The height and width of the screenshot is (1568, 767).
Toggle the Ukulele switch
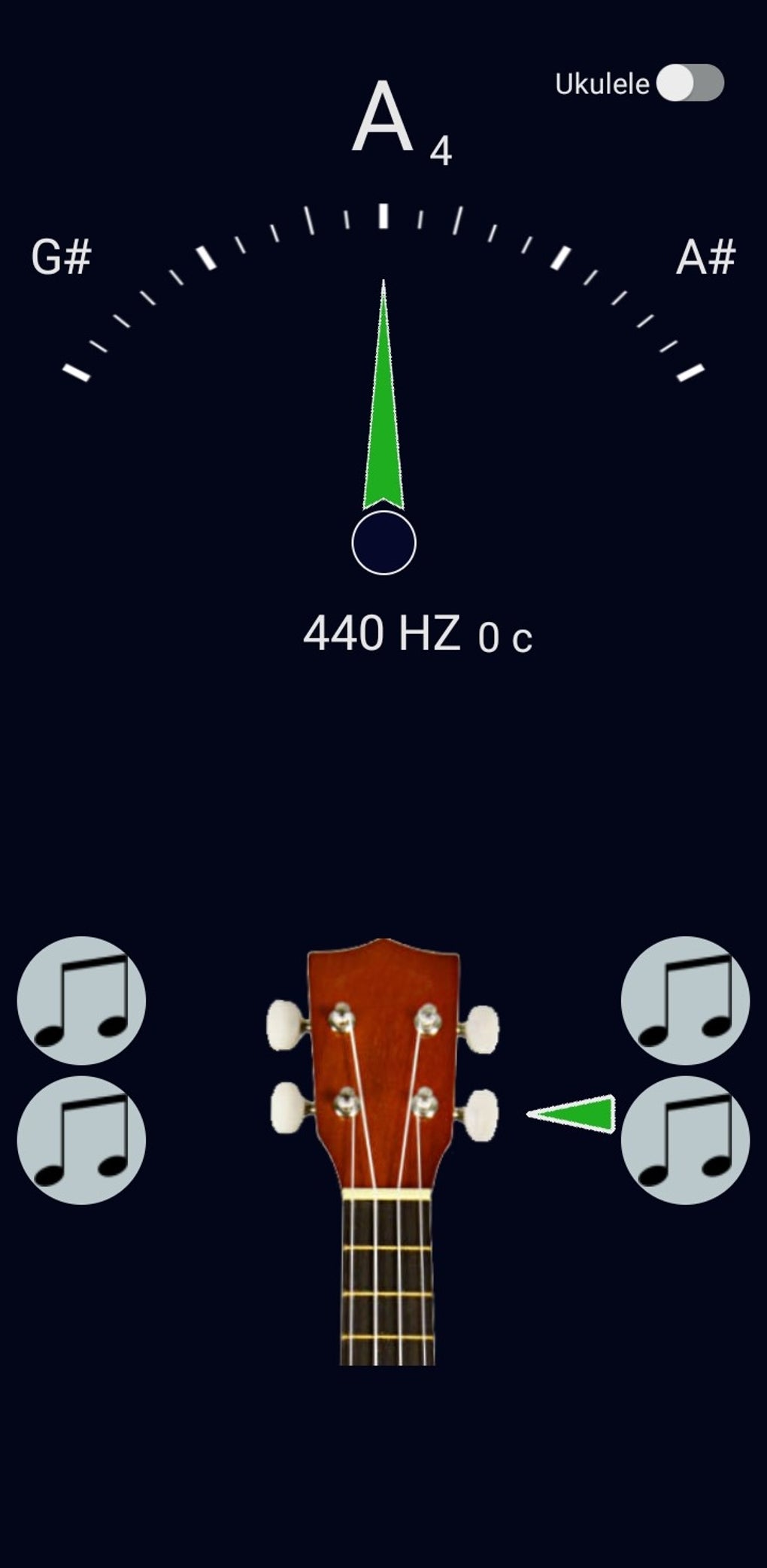(x=690, y=83)
